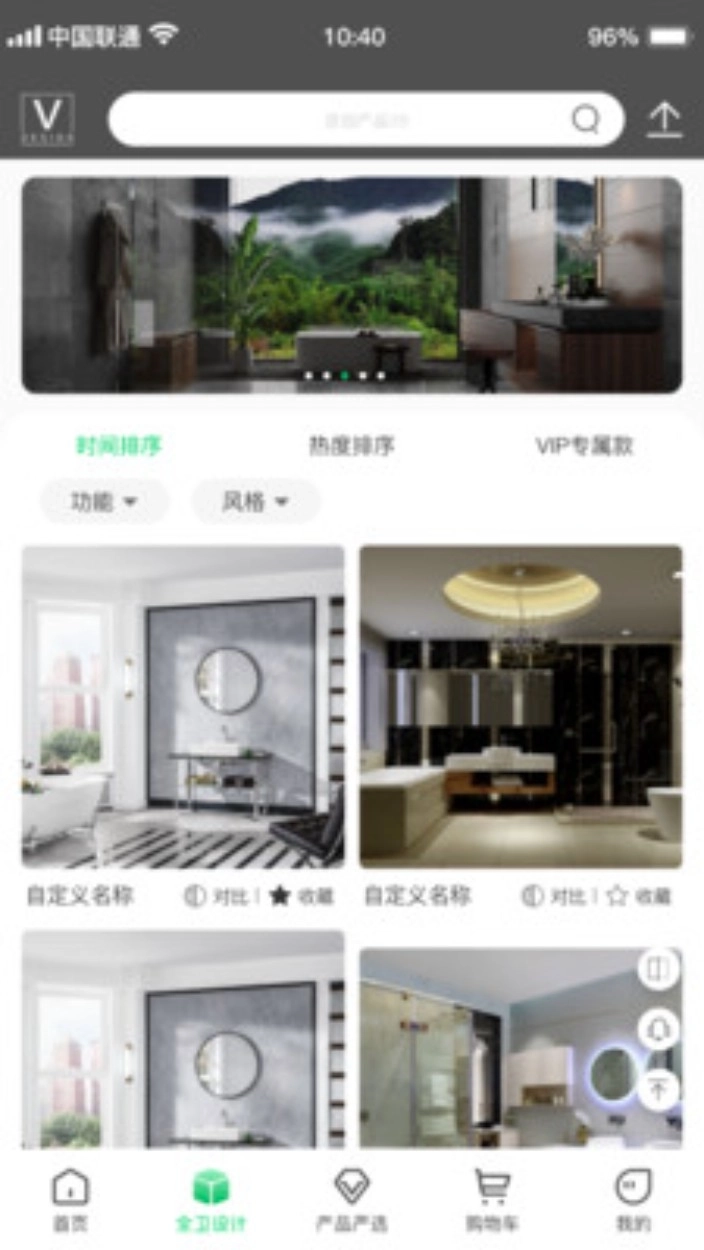This screenshot has width=704, height=1250.
Task: Switch to the 热度排序 tab
Action: tap(351, 446)
